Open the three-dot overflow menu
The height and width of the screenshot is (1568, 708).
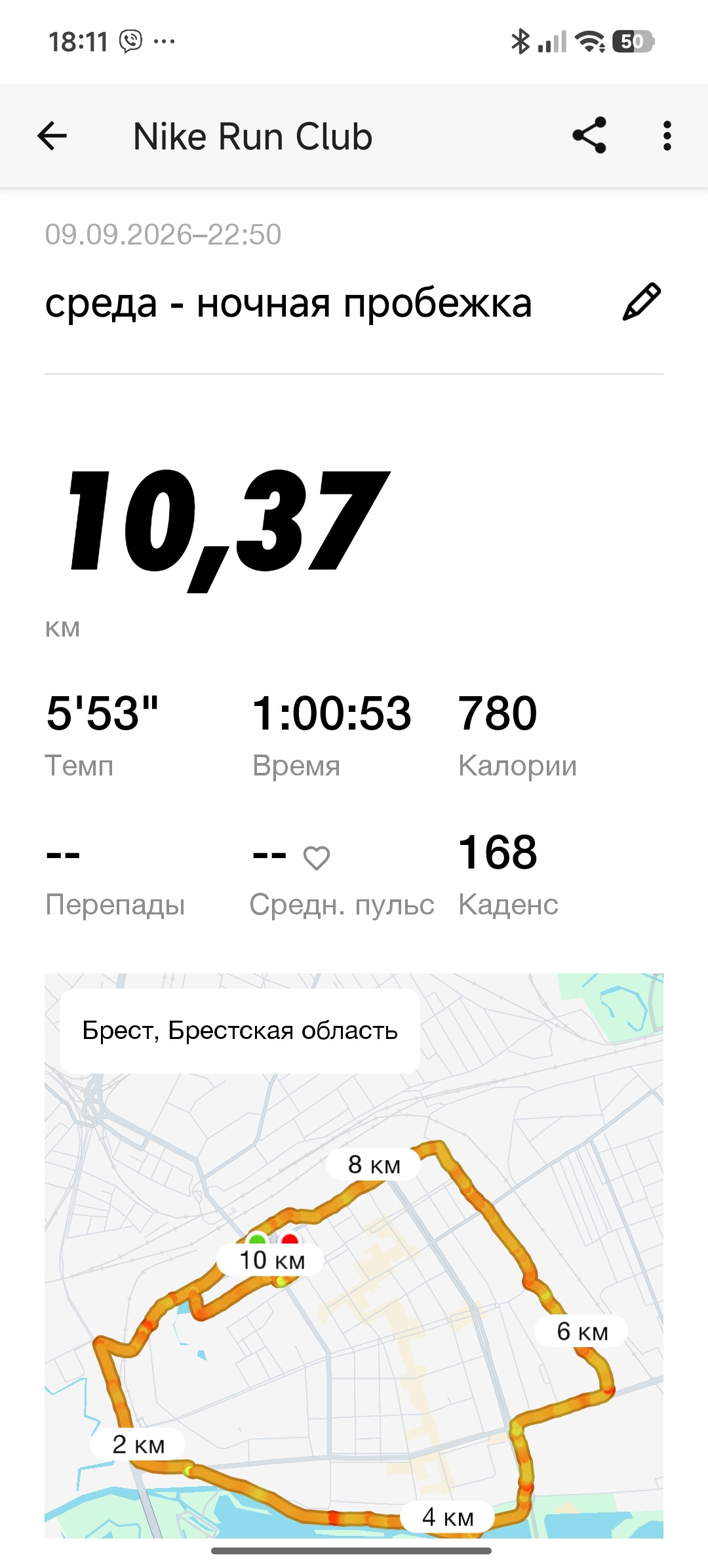667,136
